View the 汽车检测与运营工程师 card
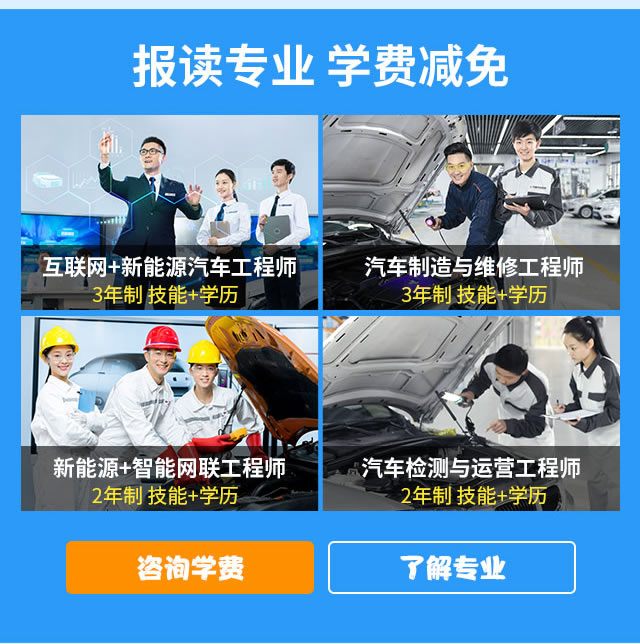Viewport: 640px width, 644px height. 472,414
